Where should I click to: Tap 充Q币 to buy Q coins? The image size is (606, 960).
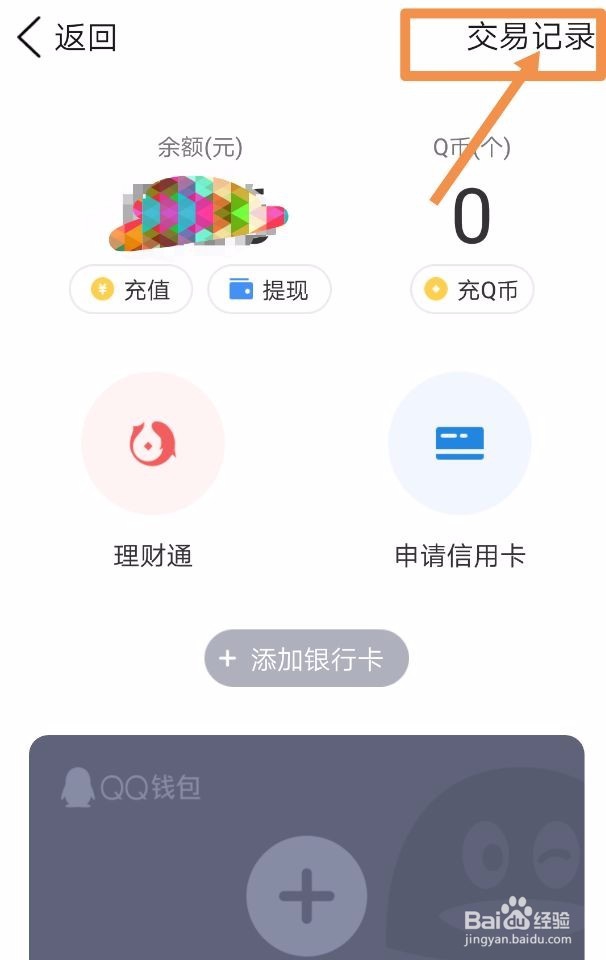(x=472, y=290)
